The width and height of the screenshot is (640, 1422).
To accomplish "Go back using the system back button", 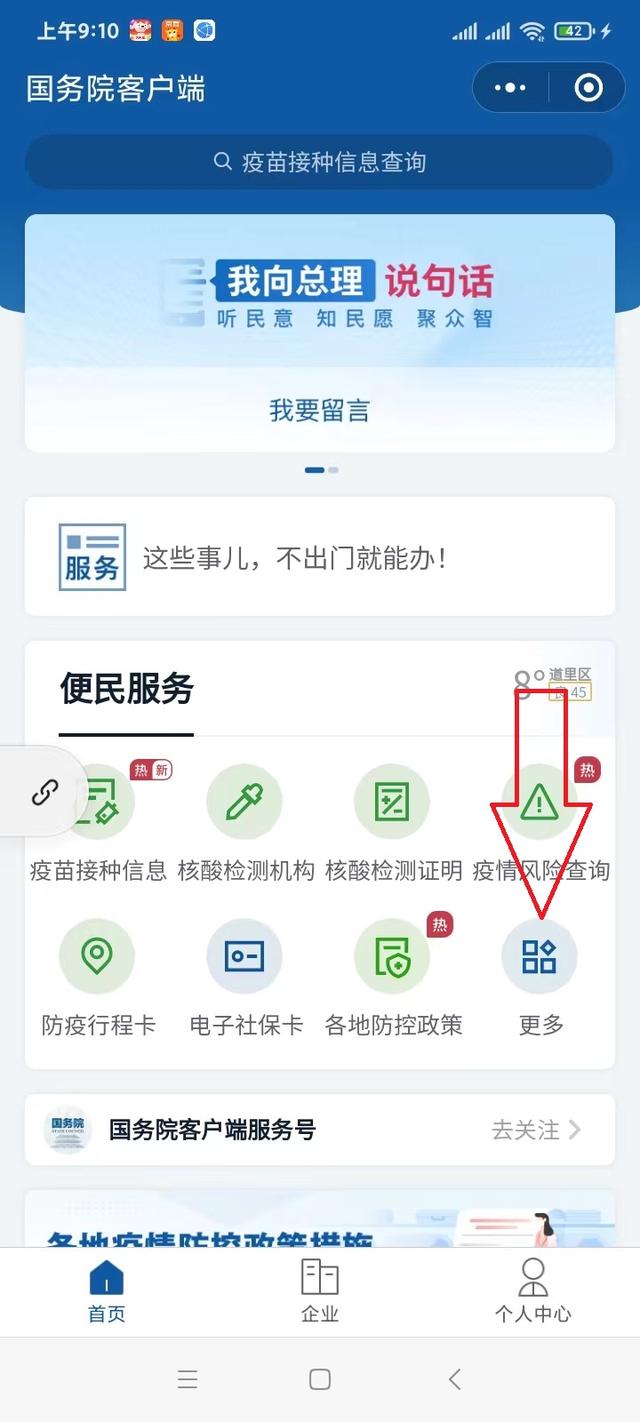I will tap(455, 1380).
